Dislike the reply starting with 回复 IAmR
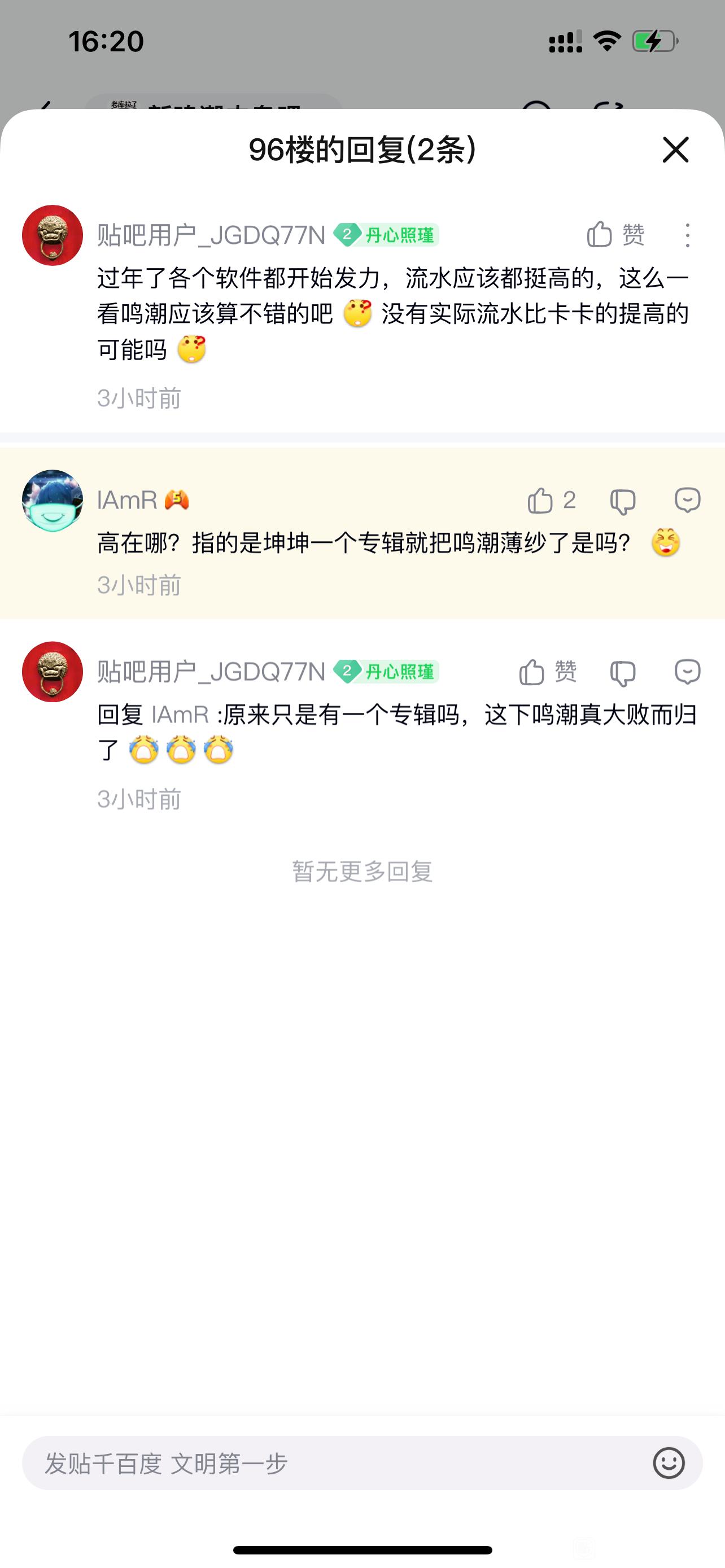 click(x=623, y=673)
